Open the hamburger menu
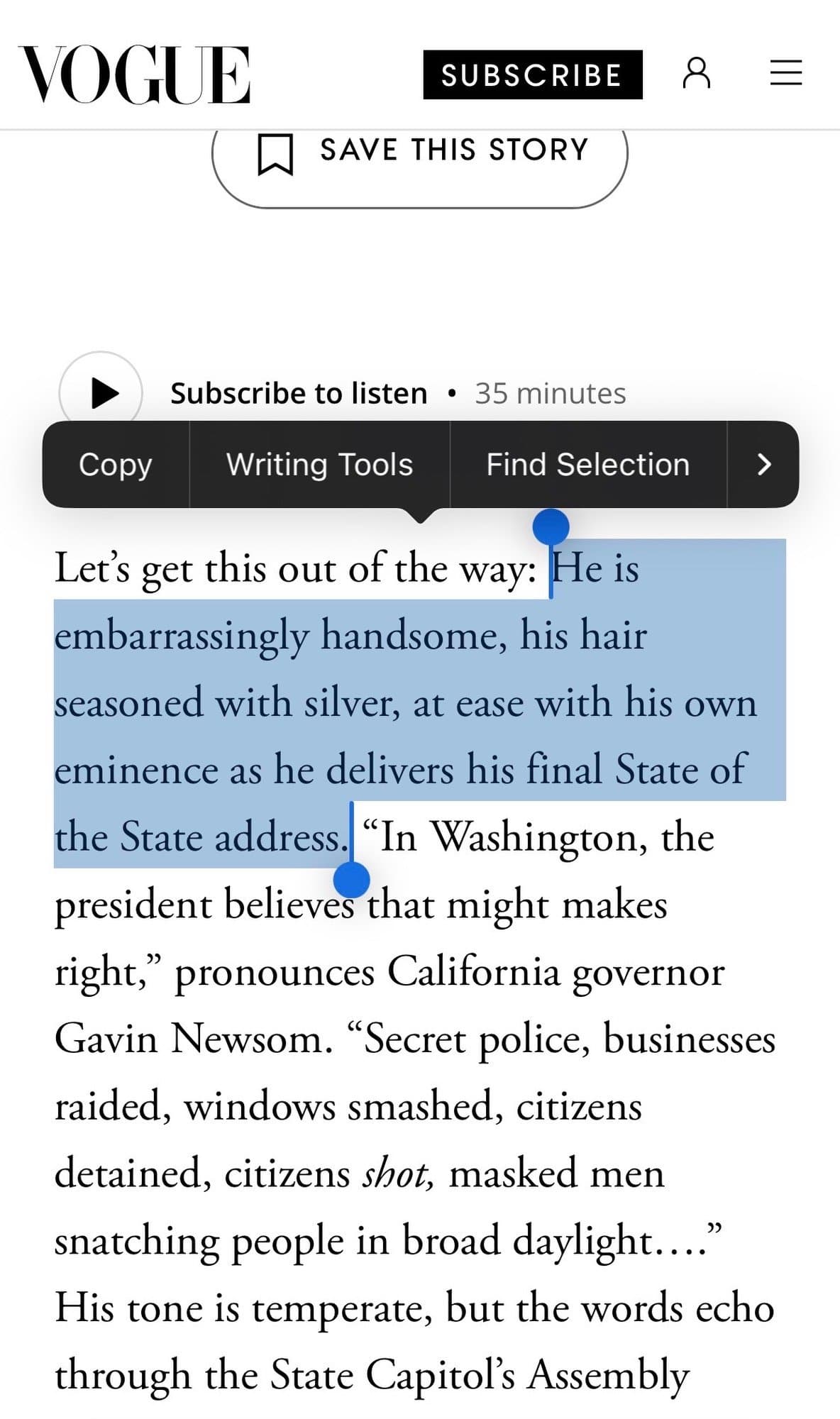 click(786, 73)
